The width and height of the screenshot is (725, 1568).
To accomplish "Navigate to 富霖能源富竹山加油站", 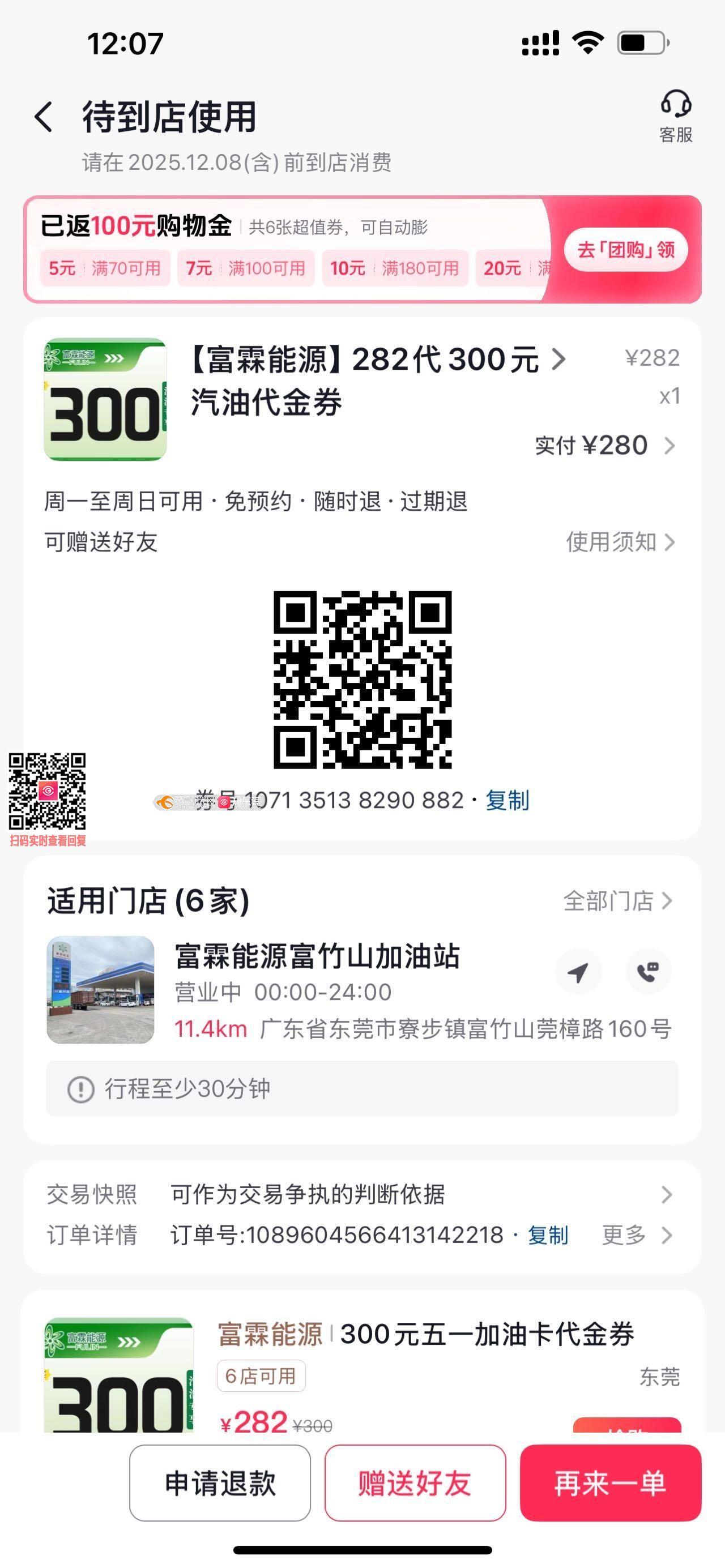I will [x=578, y=972].
